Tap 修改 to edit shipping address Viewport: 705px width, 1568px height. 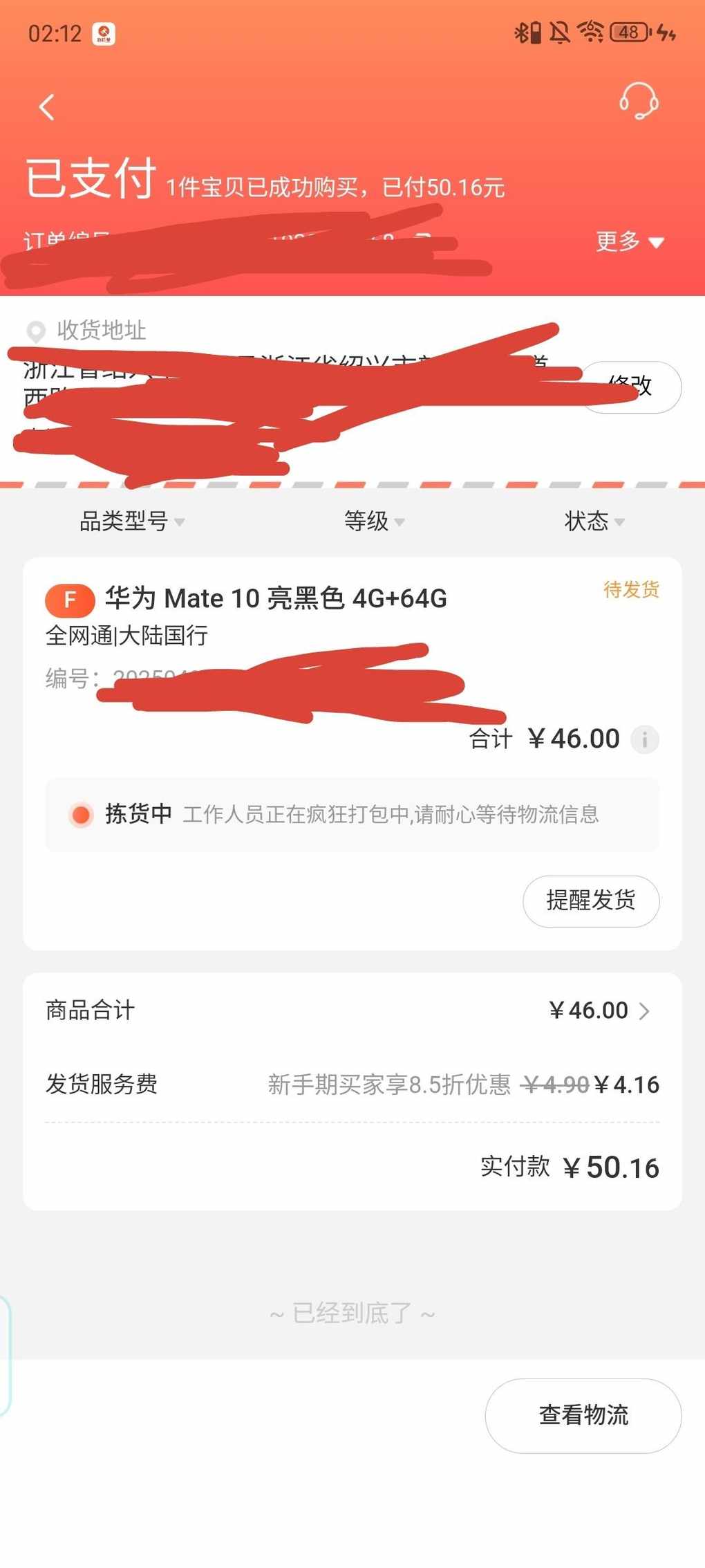point(630,387)
